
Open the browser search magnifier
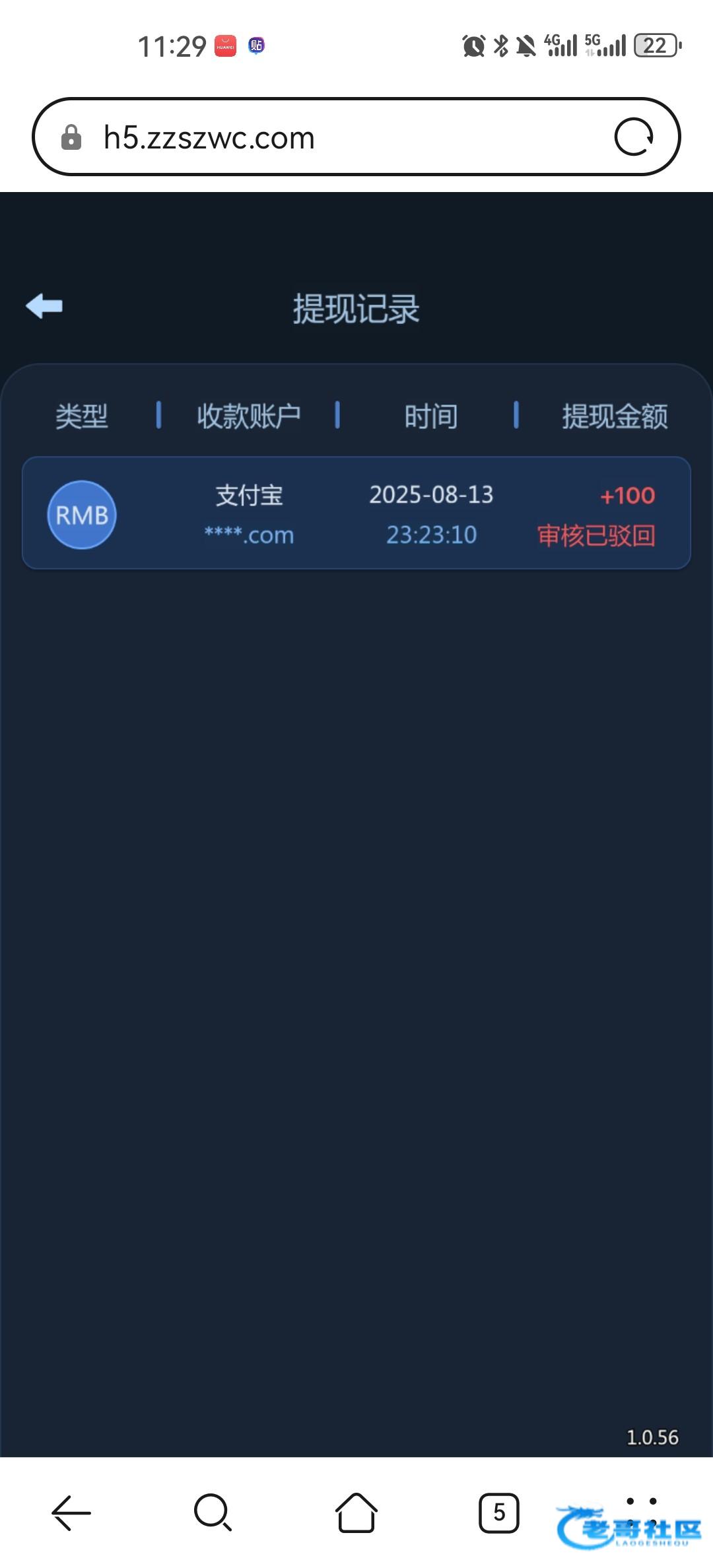[213, 1512]
